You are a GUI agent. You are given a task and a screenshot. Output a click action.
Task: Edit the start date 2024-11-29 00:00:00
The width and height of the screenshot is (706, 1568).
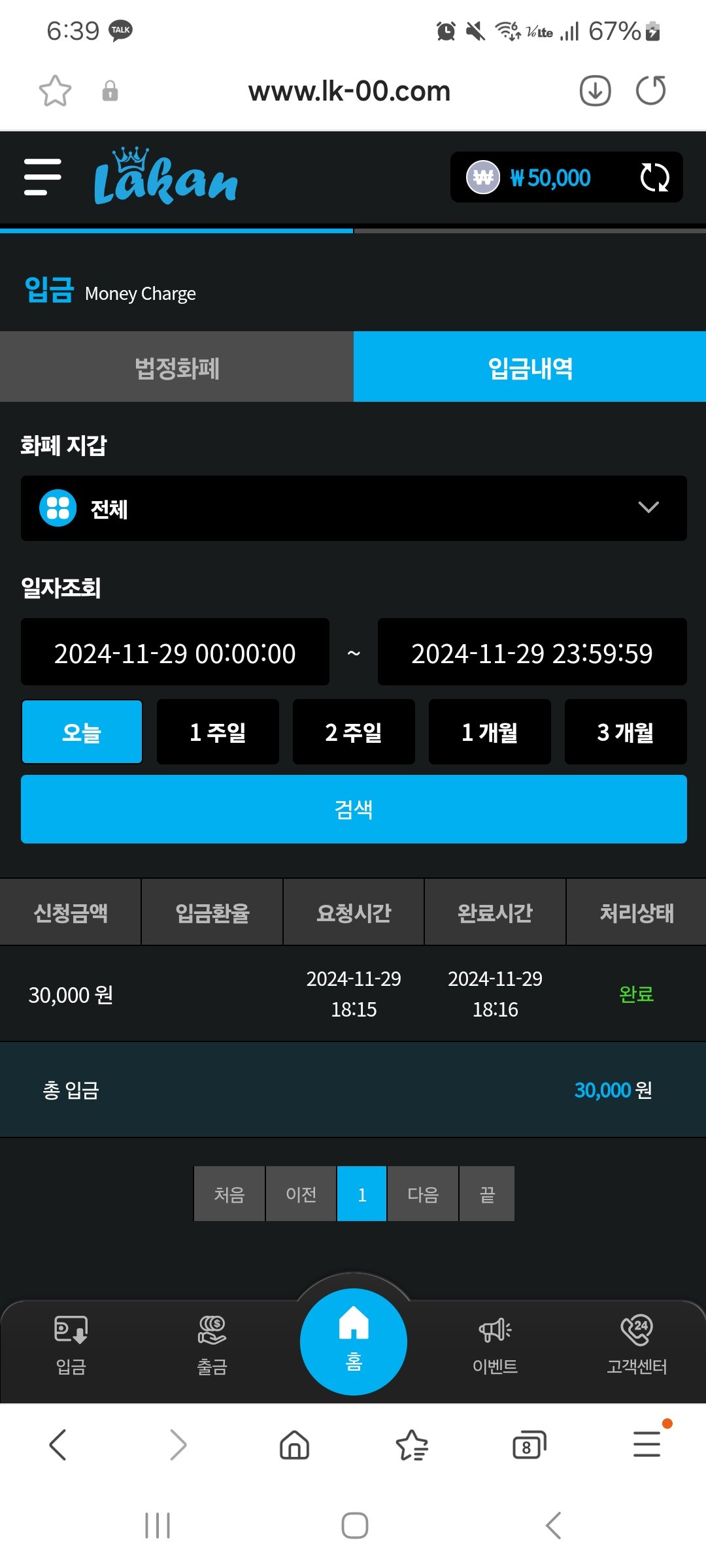175,653
